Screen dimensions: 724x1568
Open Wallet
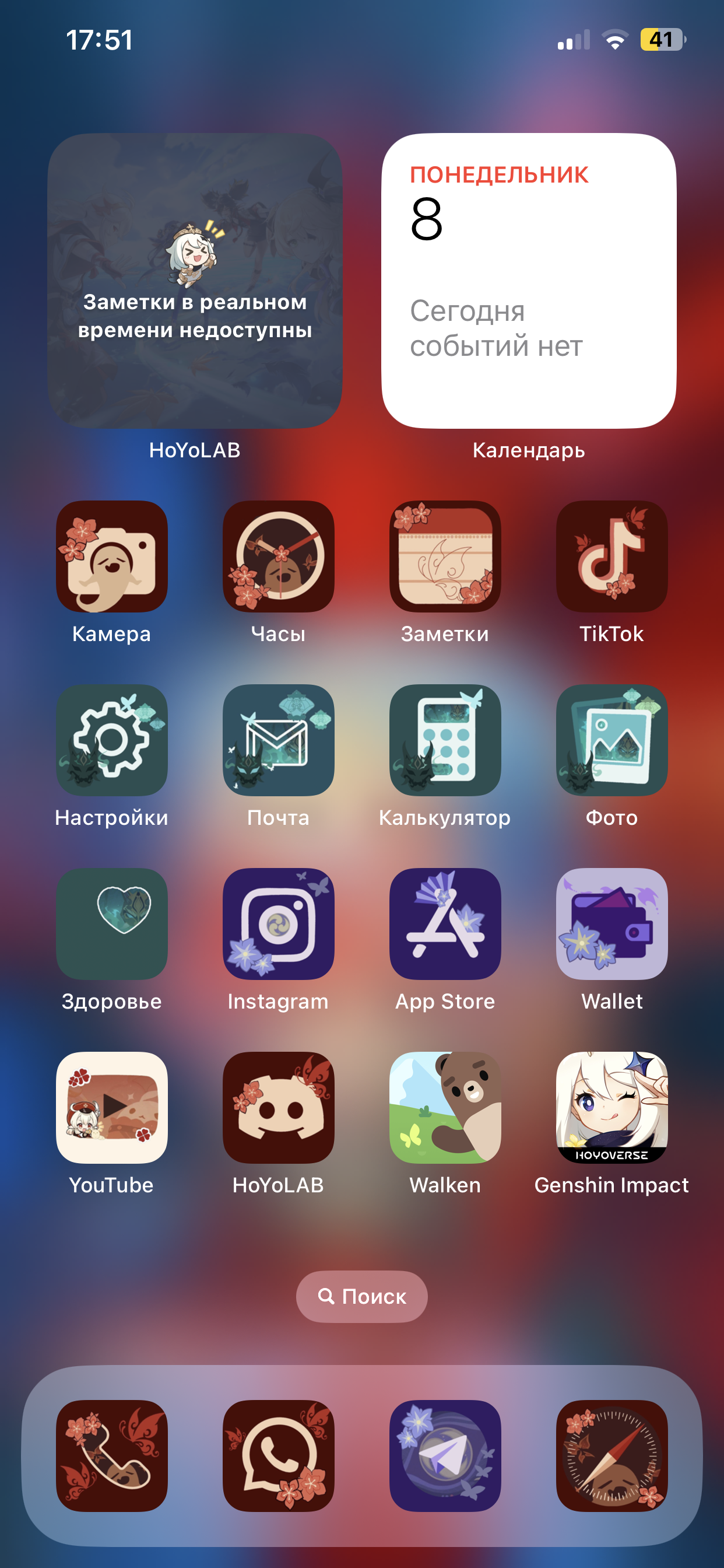(x=611, y=924)
